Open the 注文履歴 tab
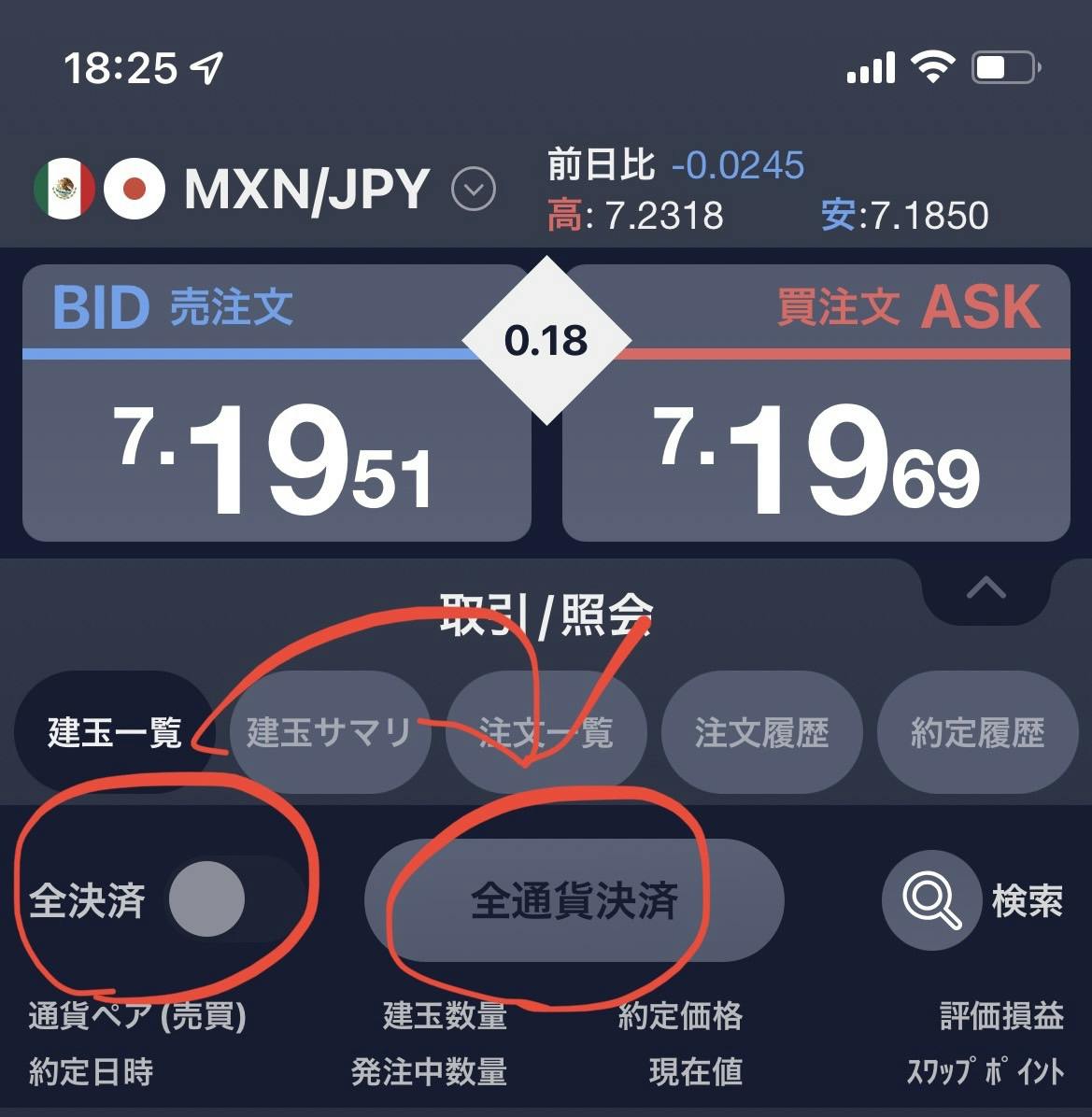Screen dimensions: 1092x1117 (x=761, y=732)
